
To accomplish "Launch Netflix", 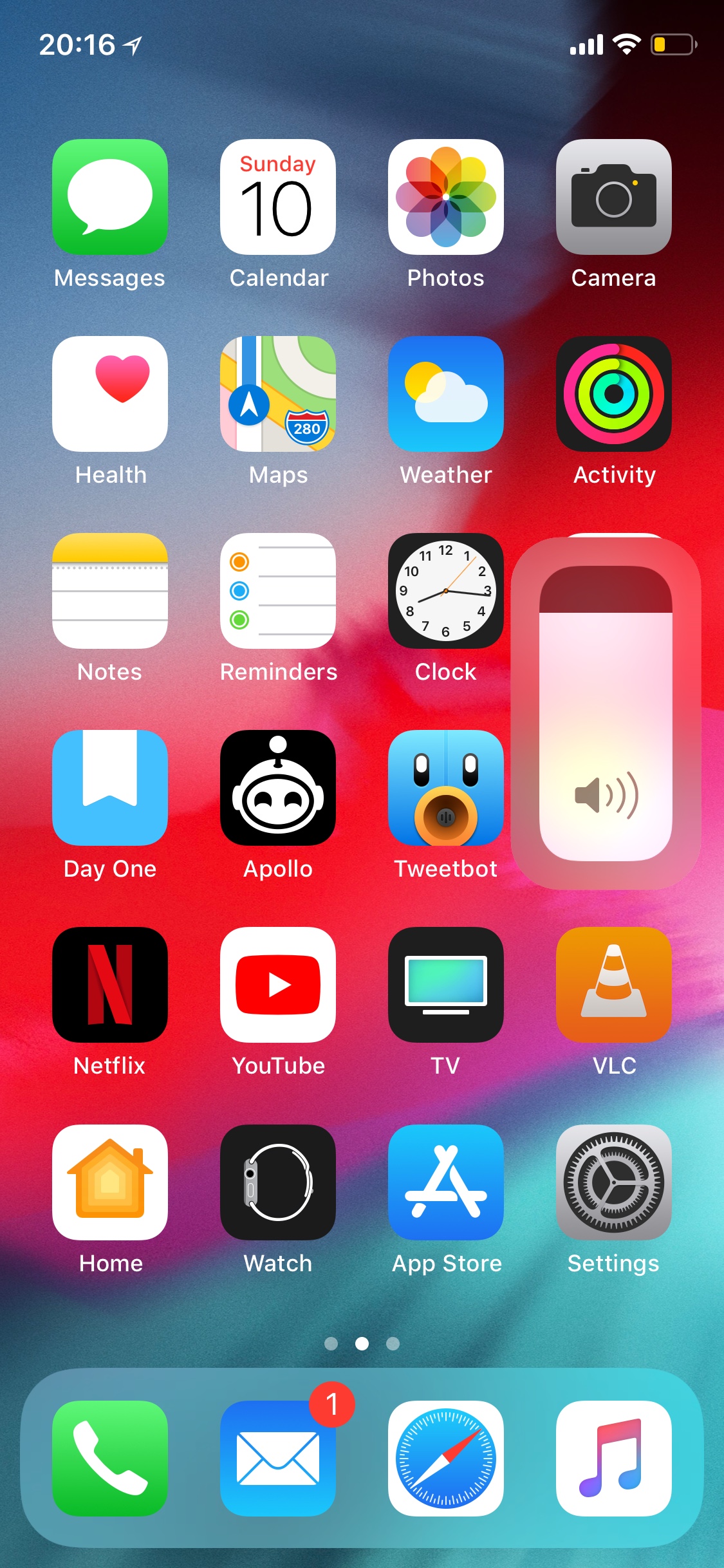I will 110,985.
